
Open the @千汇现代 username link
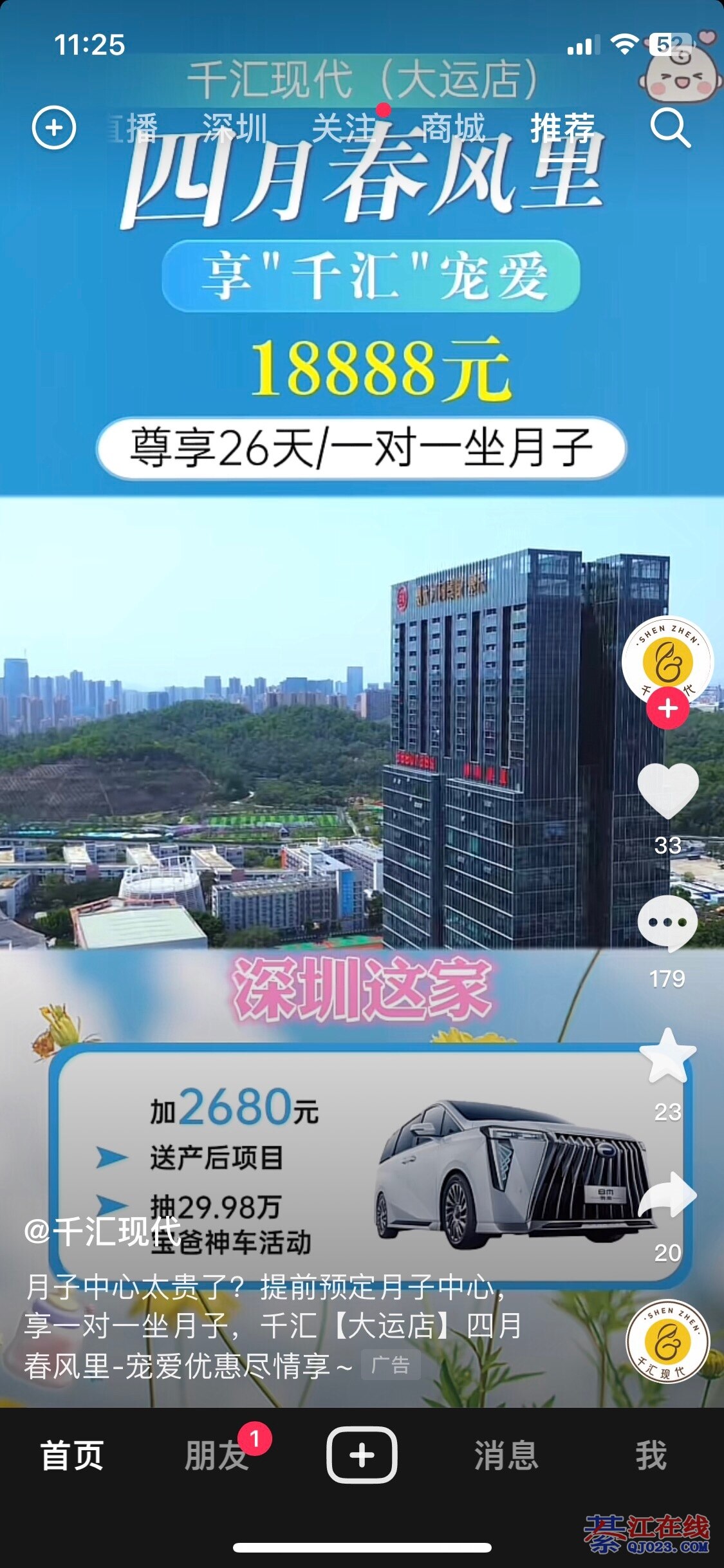(x=103, y=1231)
